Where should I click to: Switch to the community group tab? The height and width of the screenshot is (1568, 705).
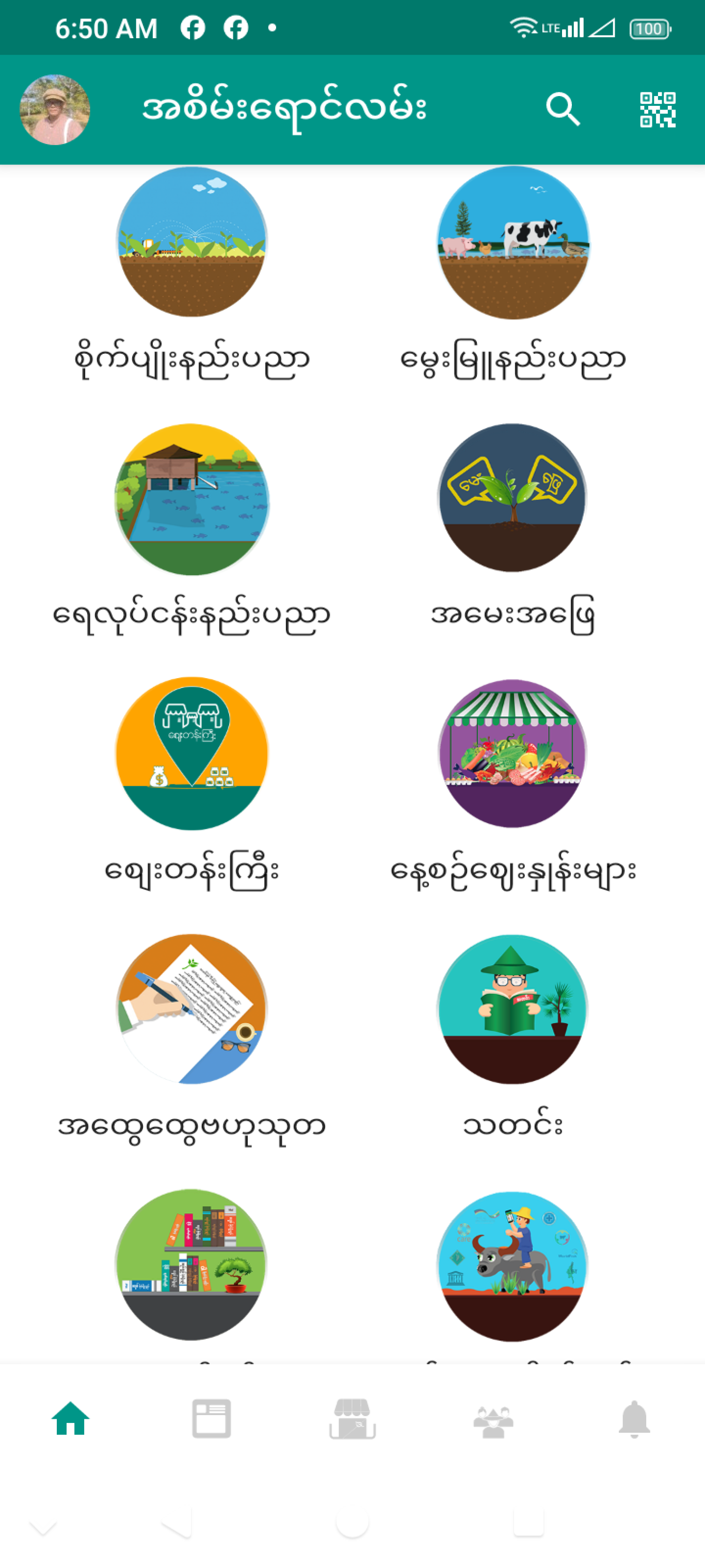(x=493, y=1421)
